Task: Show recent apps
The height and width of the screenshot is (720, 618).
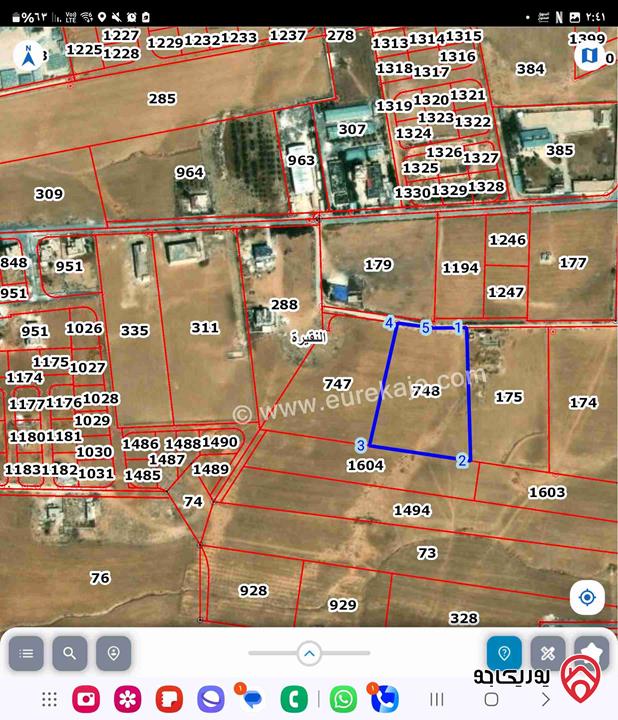Action: pyautogui.click(x=437, y=699)
